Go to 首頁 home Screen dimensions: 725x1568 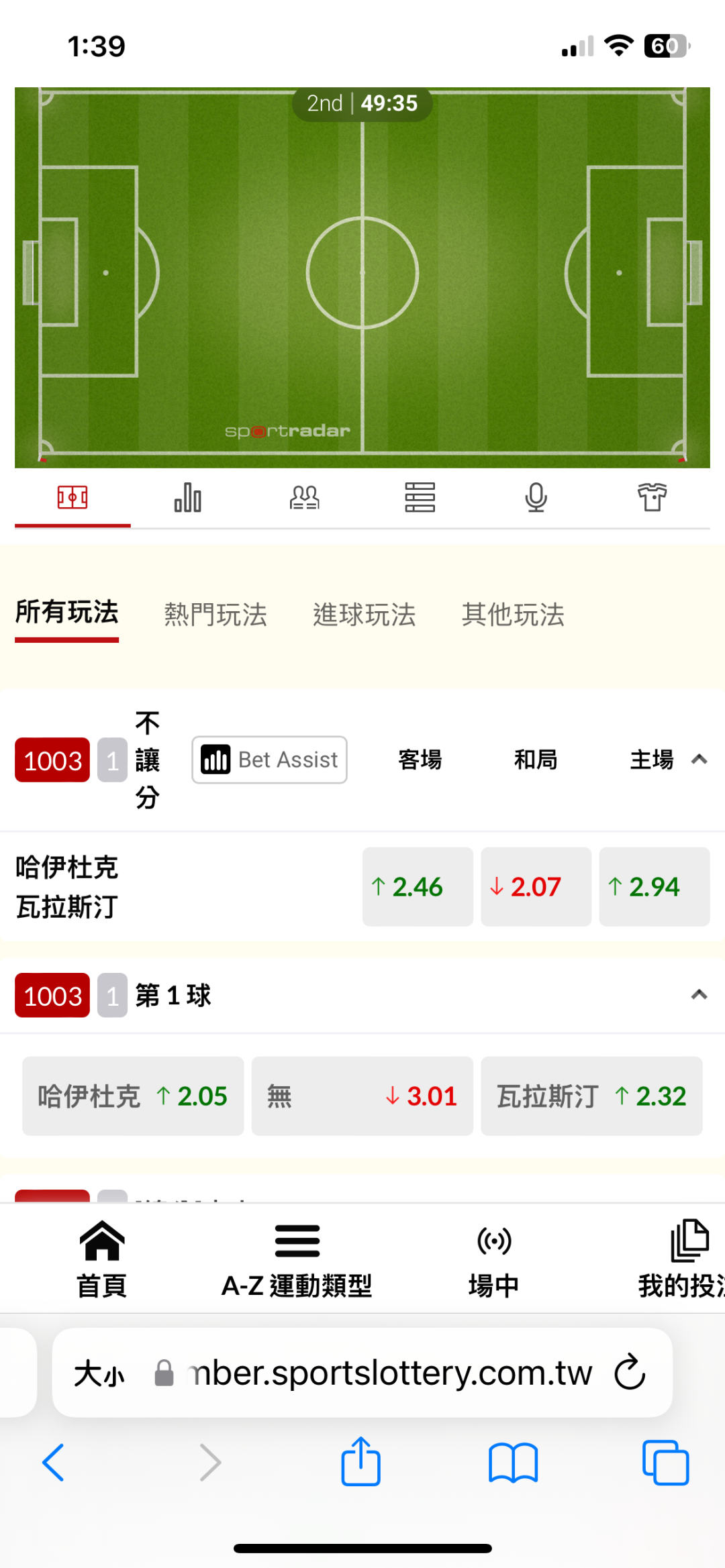102,1259
